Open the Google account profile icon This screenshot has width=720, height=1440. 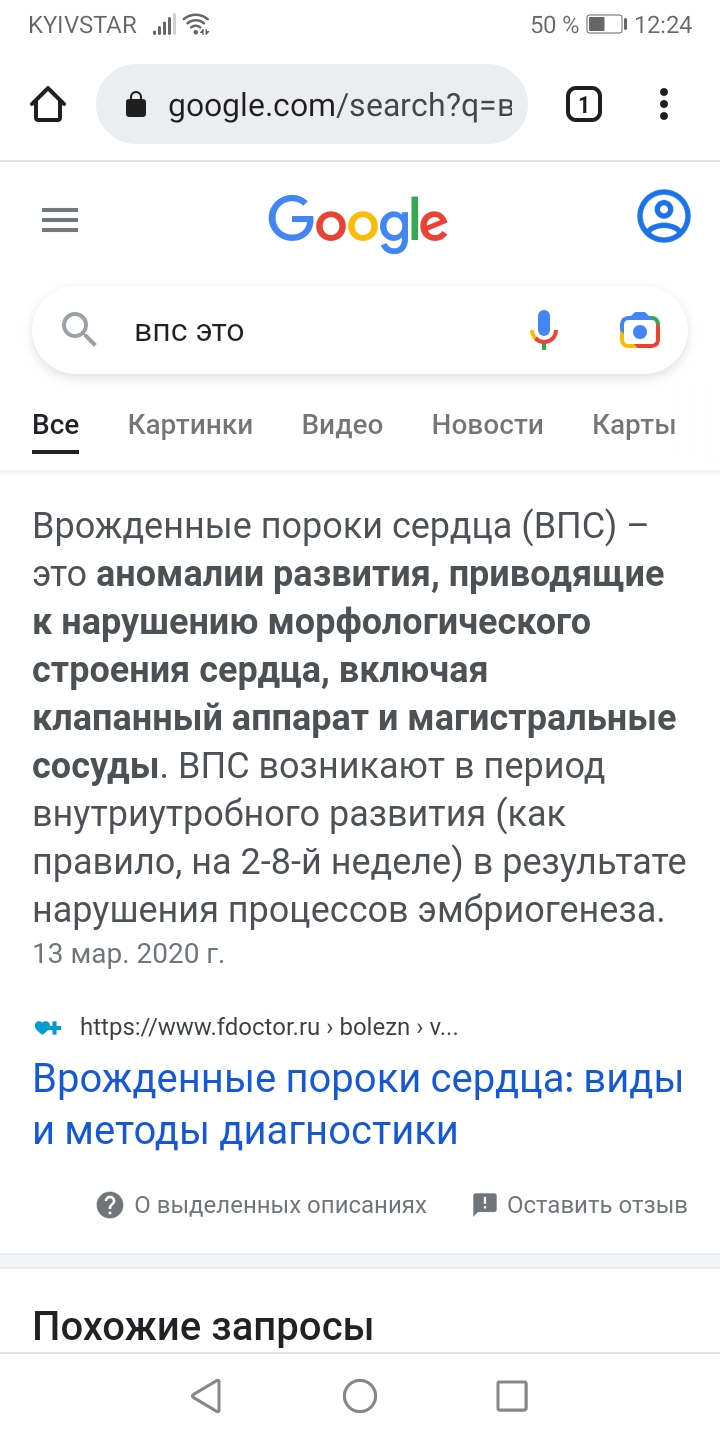663,217
